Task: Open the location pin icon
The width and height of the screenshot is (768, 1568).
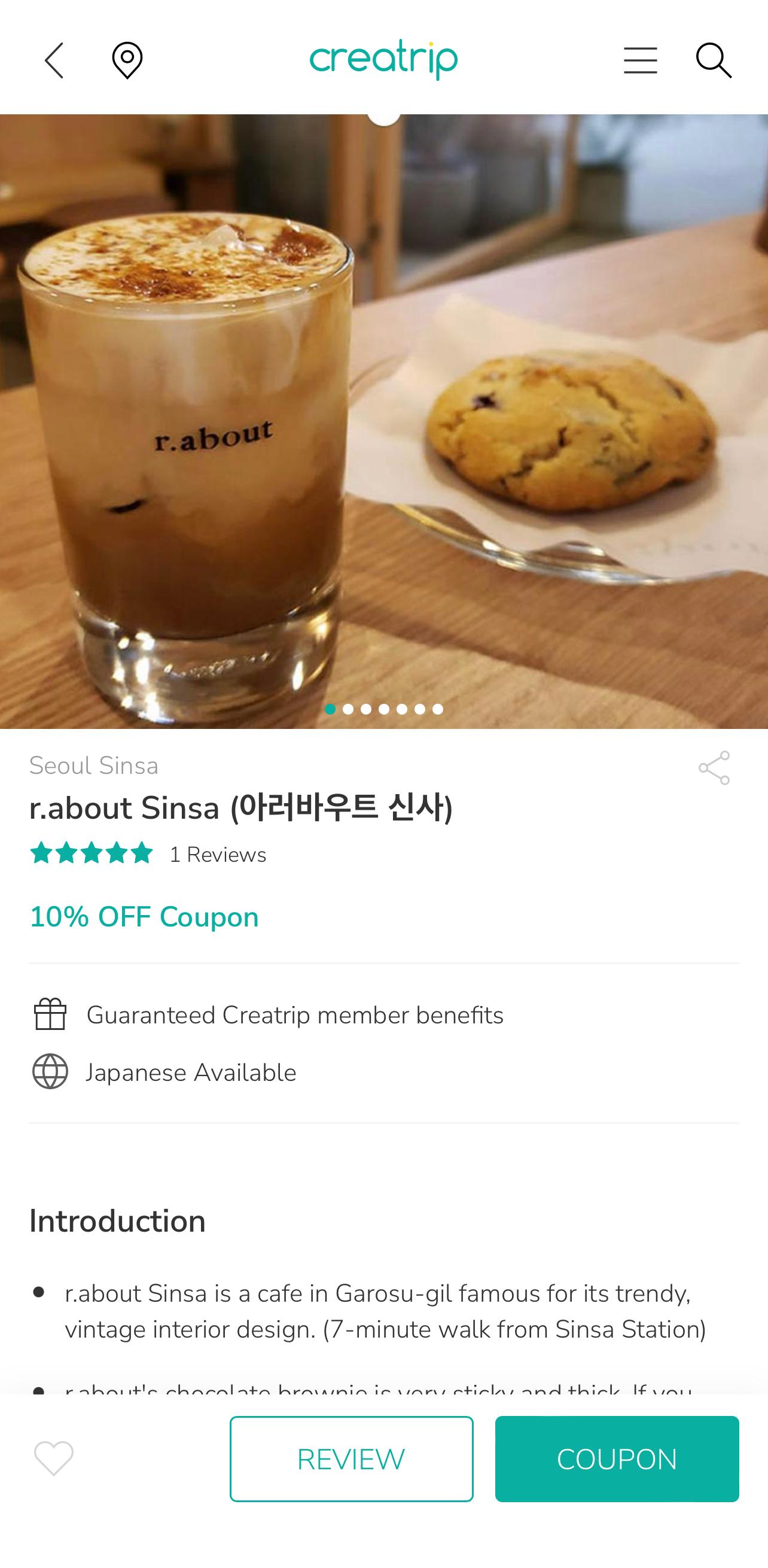Action: (127, 61)
